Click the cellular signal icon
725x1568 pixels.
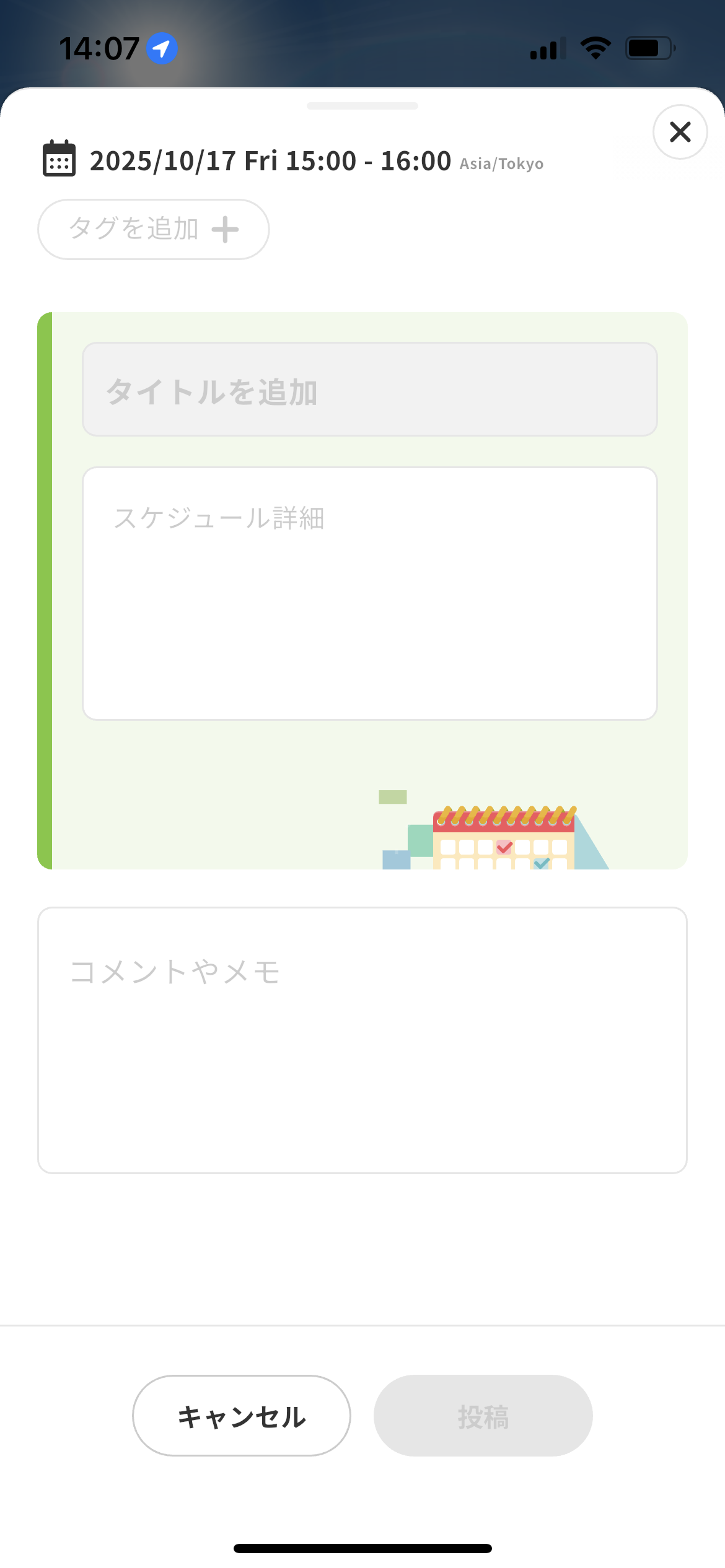click(548, 48)
